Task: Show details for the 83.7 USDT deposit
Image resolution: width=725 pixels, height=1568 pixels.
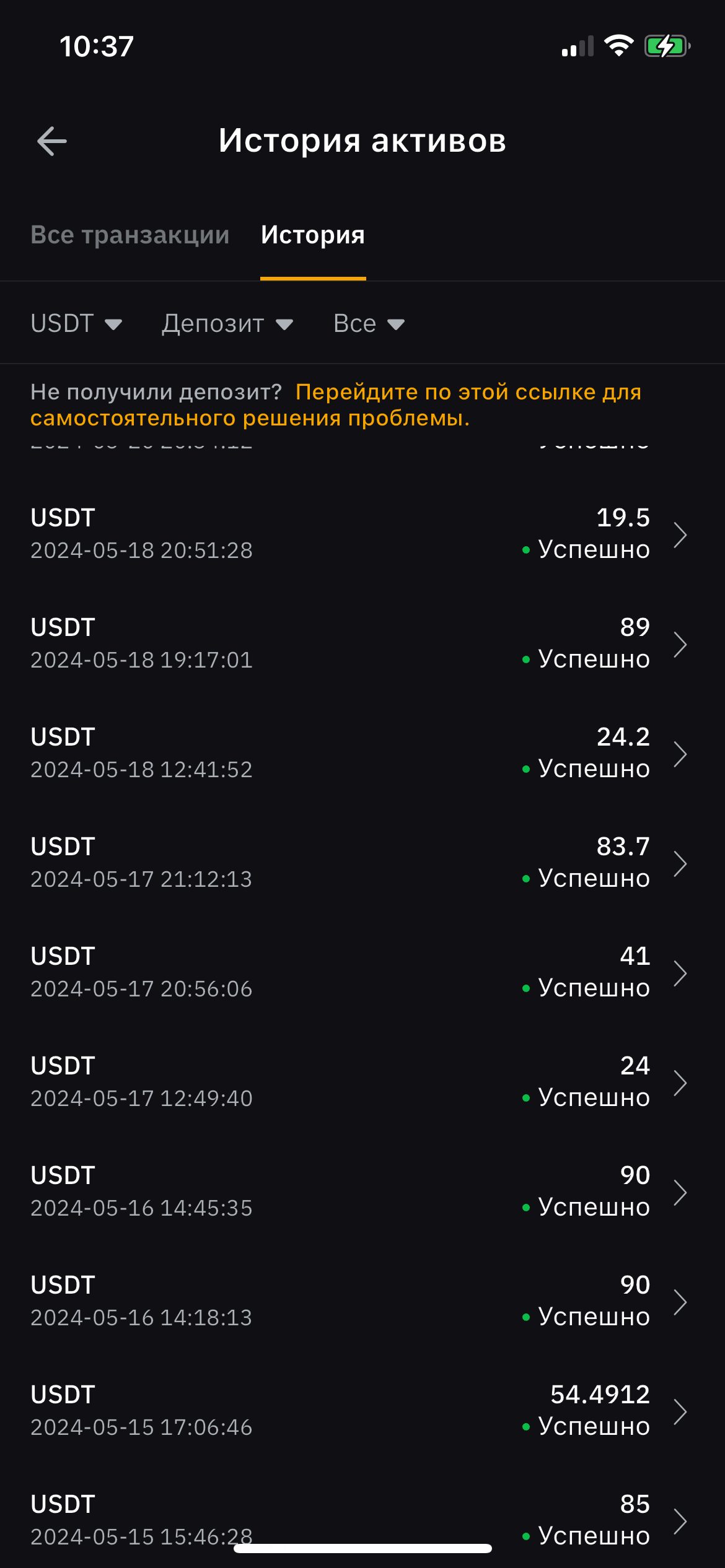Action: pyautogui.click(x=362, y=863)
